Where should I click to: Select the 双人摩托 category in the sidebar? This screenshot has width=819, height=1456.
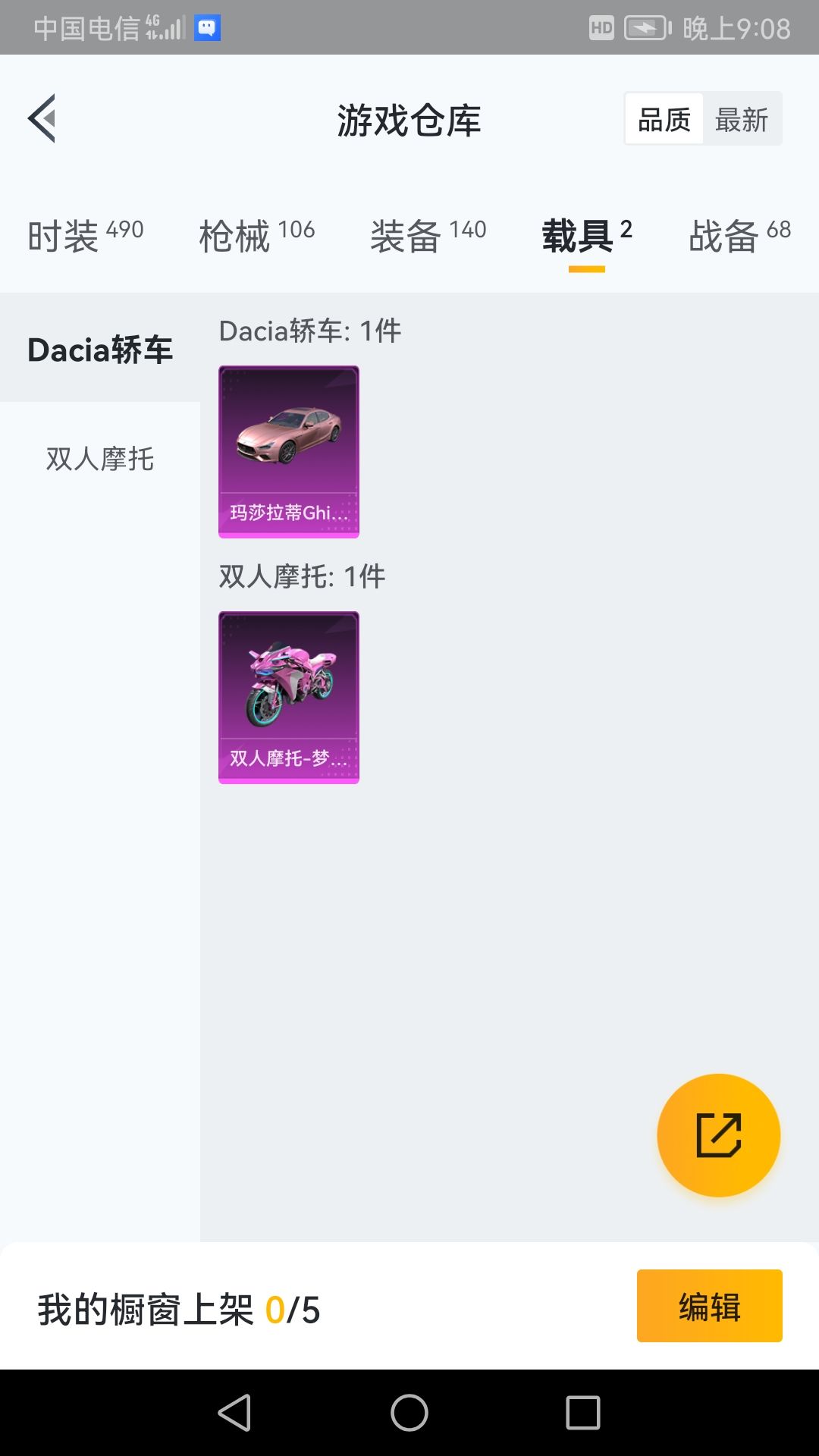[x=100, y=459]
